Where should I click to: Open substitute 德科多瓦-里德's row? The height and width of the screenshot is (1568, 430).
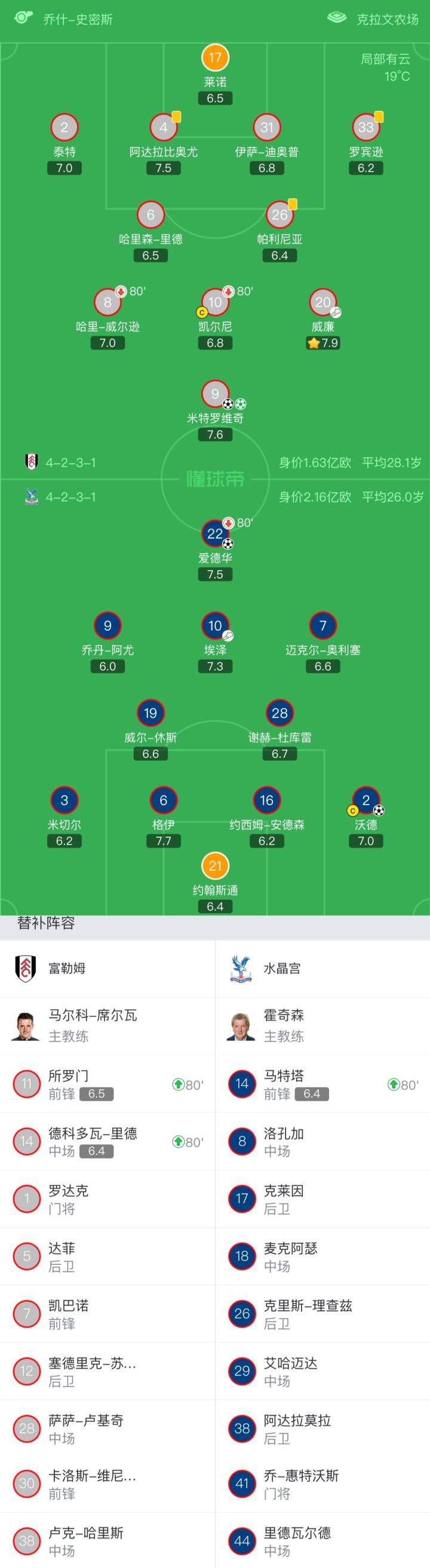coord(107,1141)
